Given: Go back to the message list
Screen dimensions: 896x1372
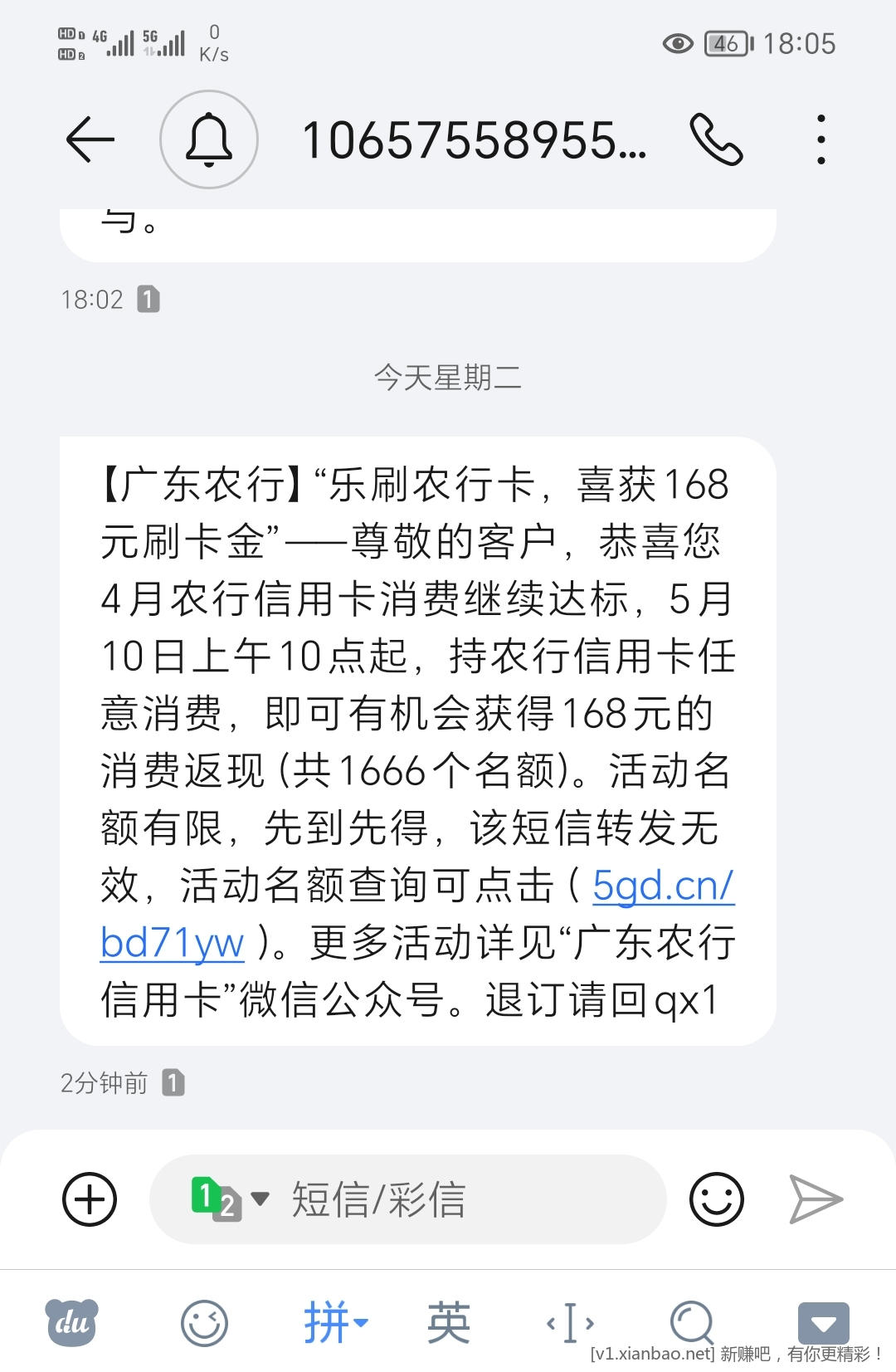Looking at the screenshot, I should click(90, 139).
